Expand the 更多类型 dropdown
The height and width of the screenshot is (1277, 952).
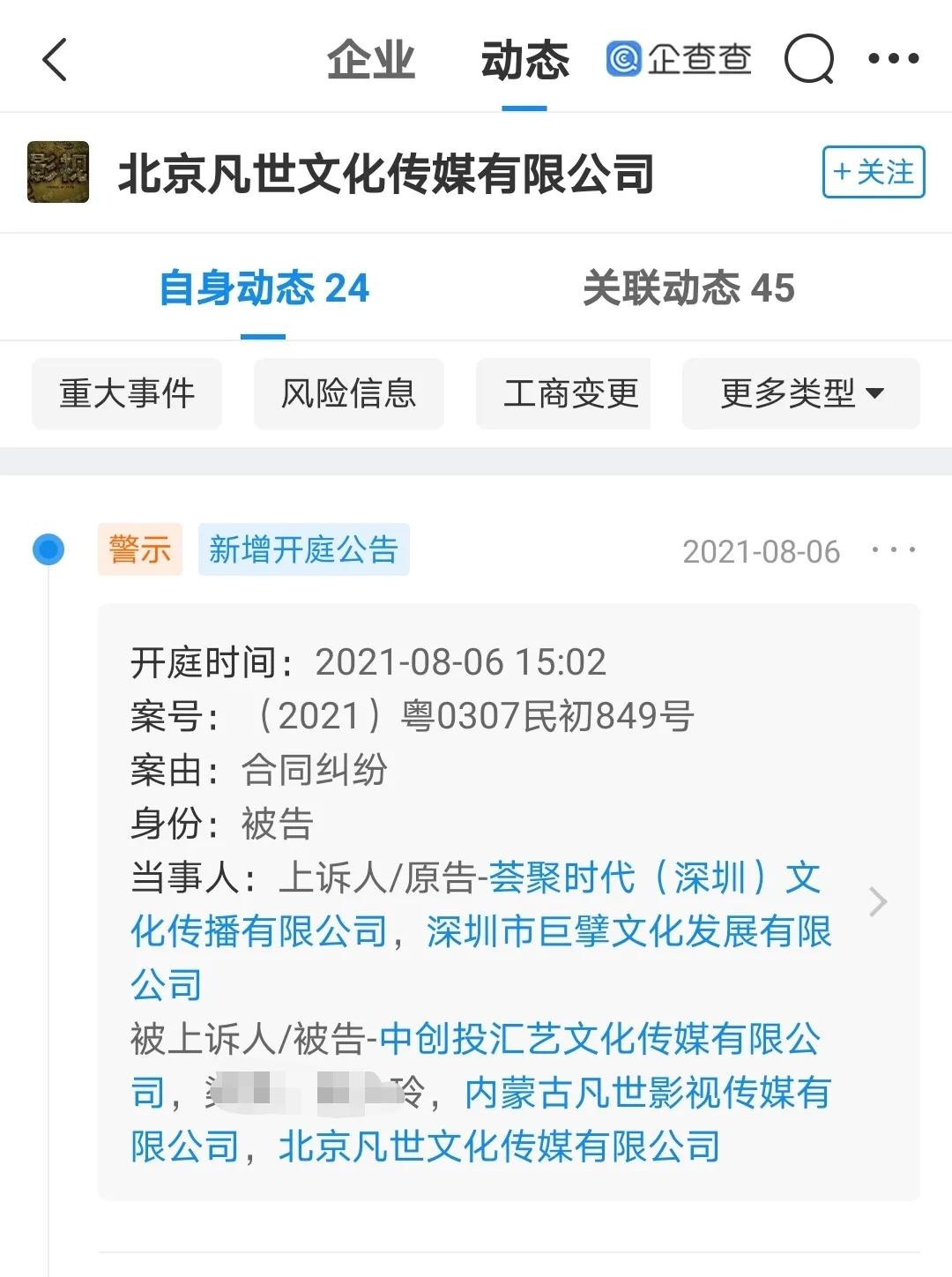point(800,393)
